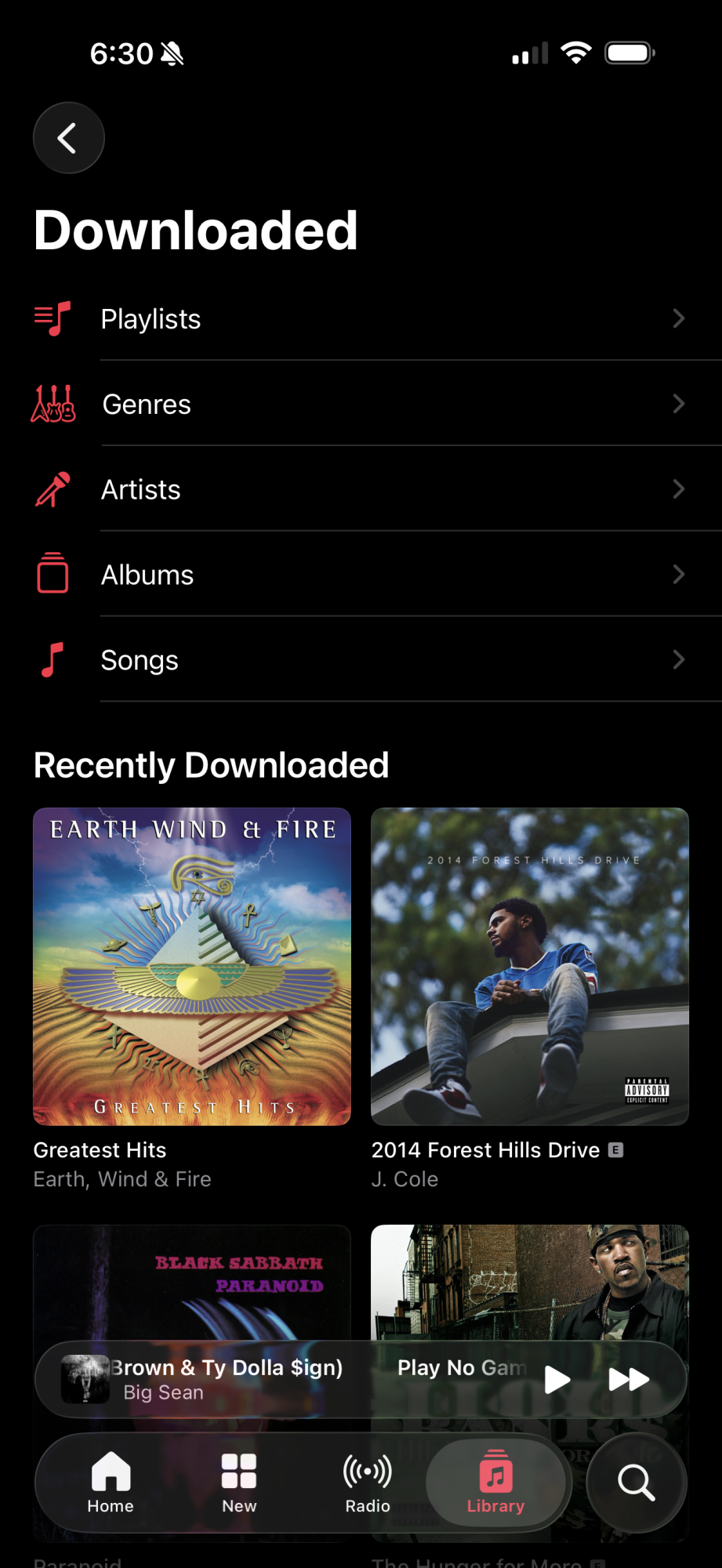
Task: Select the Library tab
Action: (495, 1482)
